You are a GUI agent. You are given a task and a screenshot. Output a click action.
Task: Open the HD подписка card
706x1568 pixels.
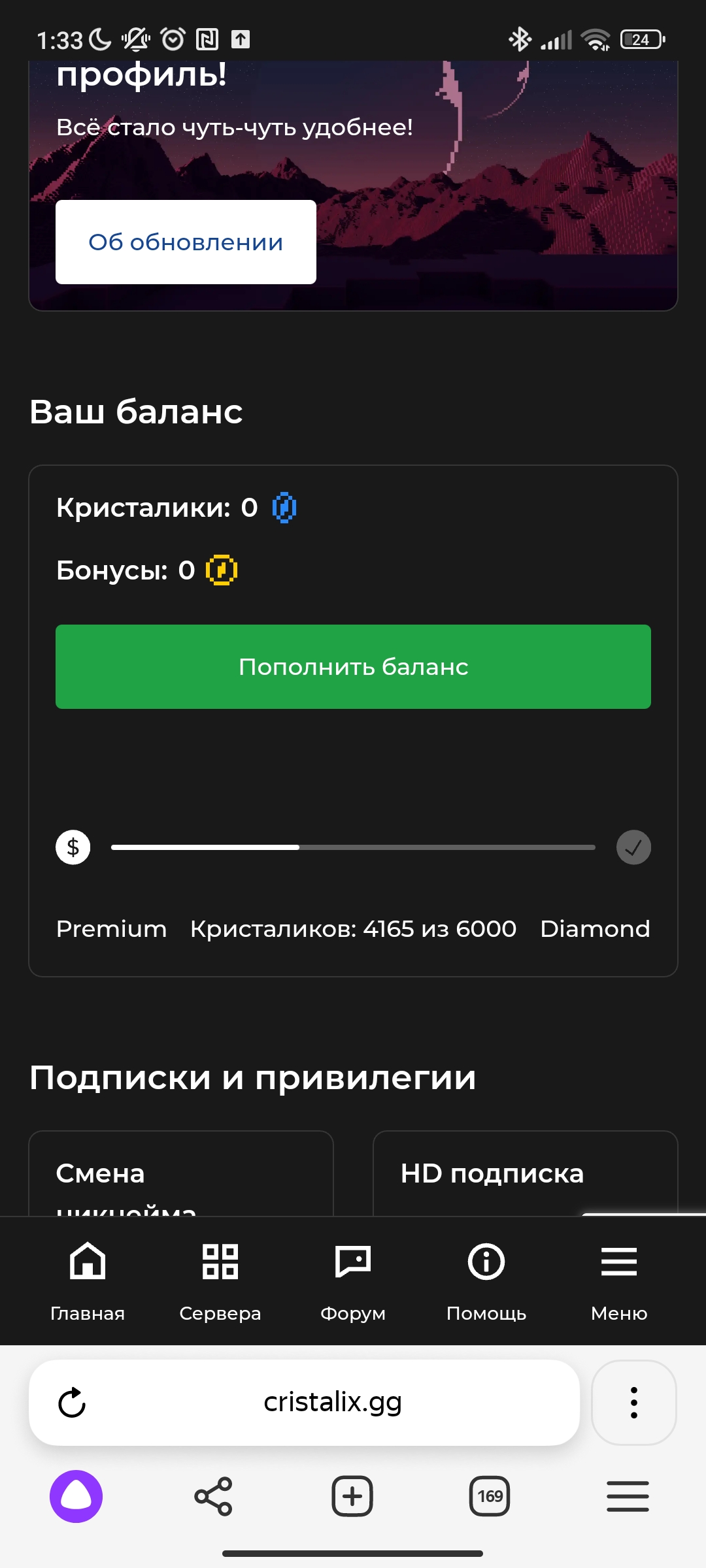click(526, 1173)
